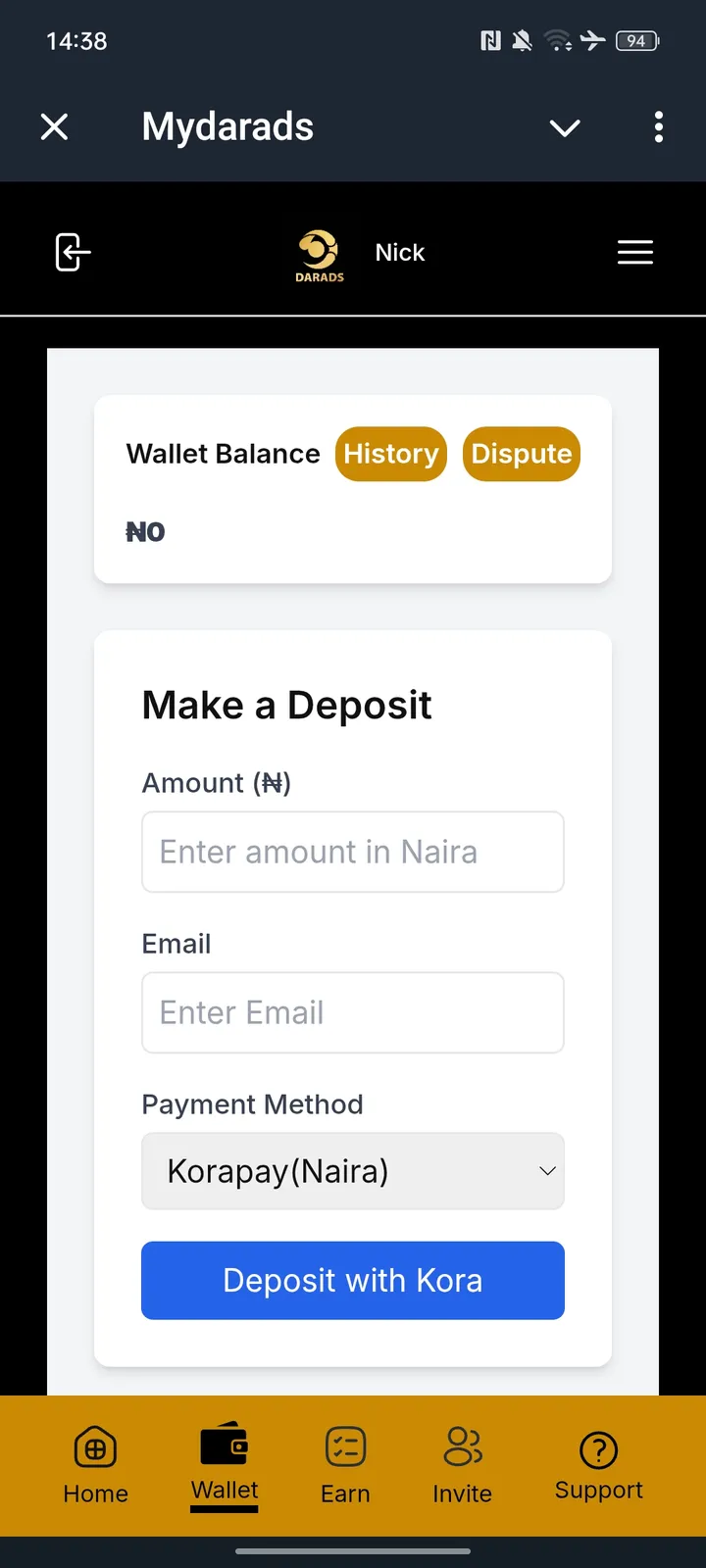Viewport: 706px width, 1568px height.
Task: Tap the Enter Email field
Action: pyautogui.click(x=353, y=1012)
